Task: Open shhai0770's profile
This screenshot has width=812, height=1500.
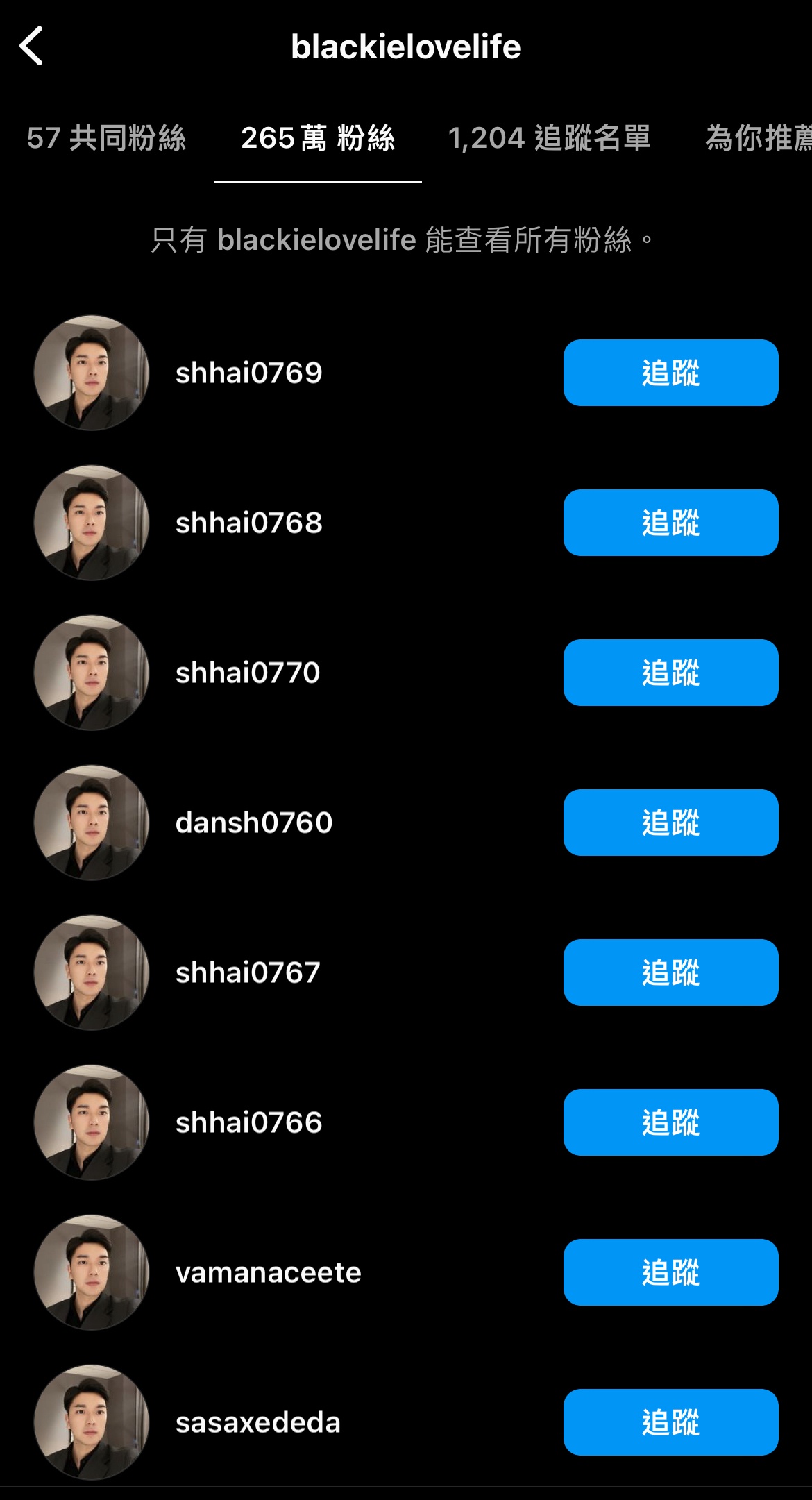Action: 247,673
